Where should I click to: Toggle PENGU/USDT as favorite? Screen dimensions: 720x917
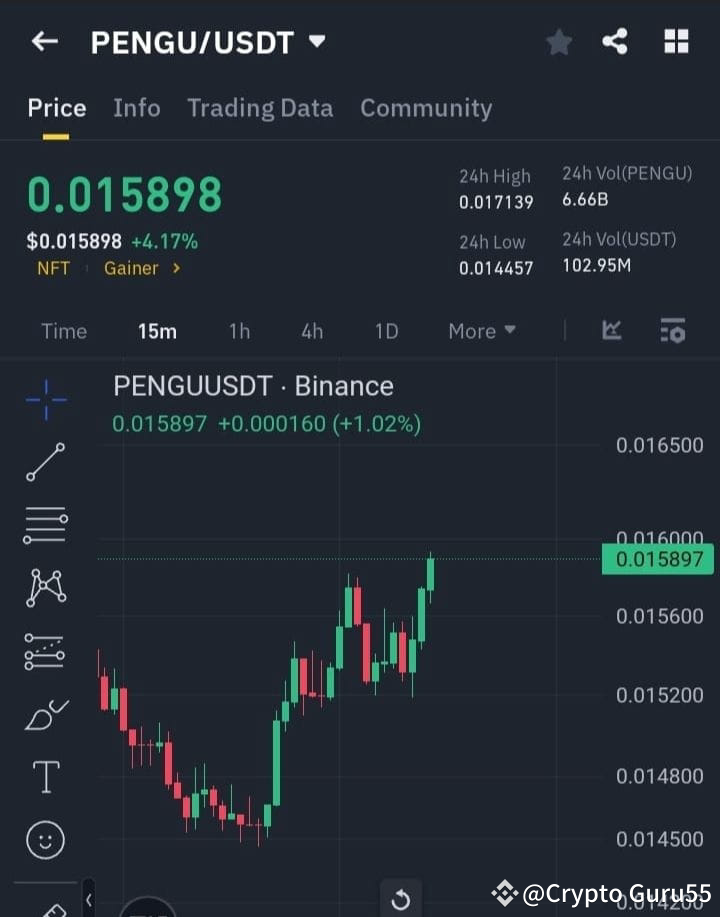(558, 41)
